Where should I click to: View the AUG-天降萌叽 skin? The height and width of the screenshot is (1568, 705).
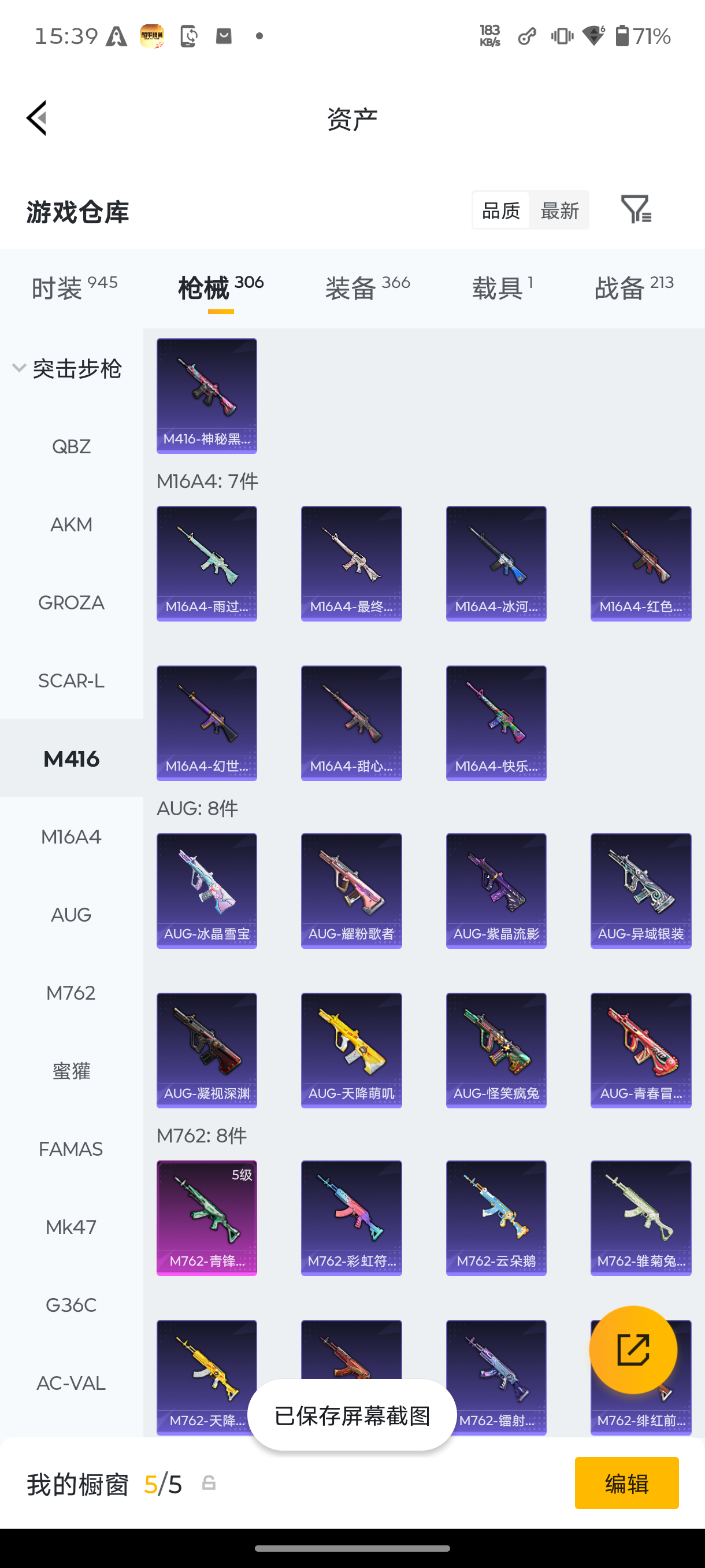coord(351,1051)
